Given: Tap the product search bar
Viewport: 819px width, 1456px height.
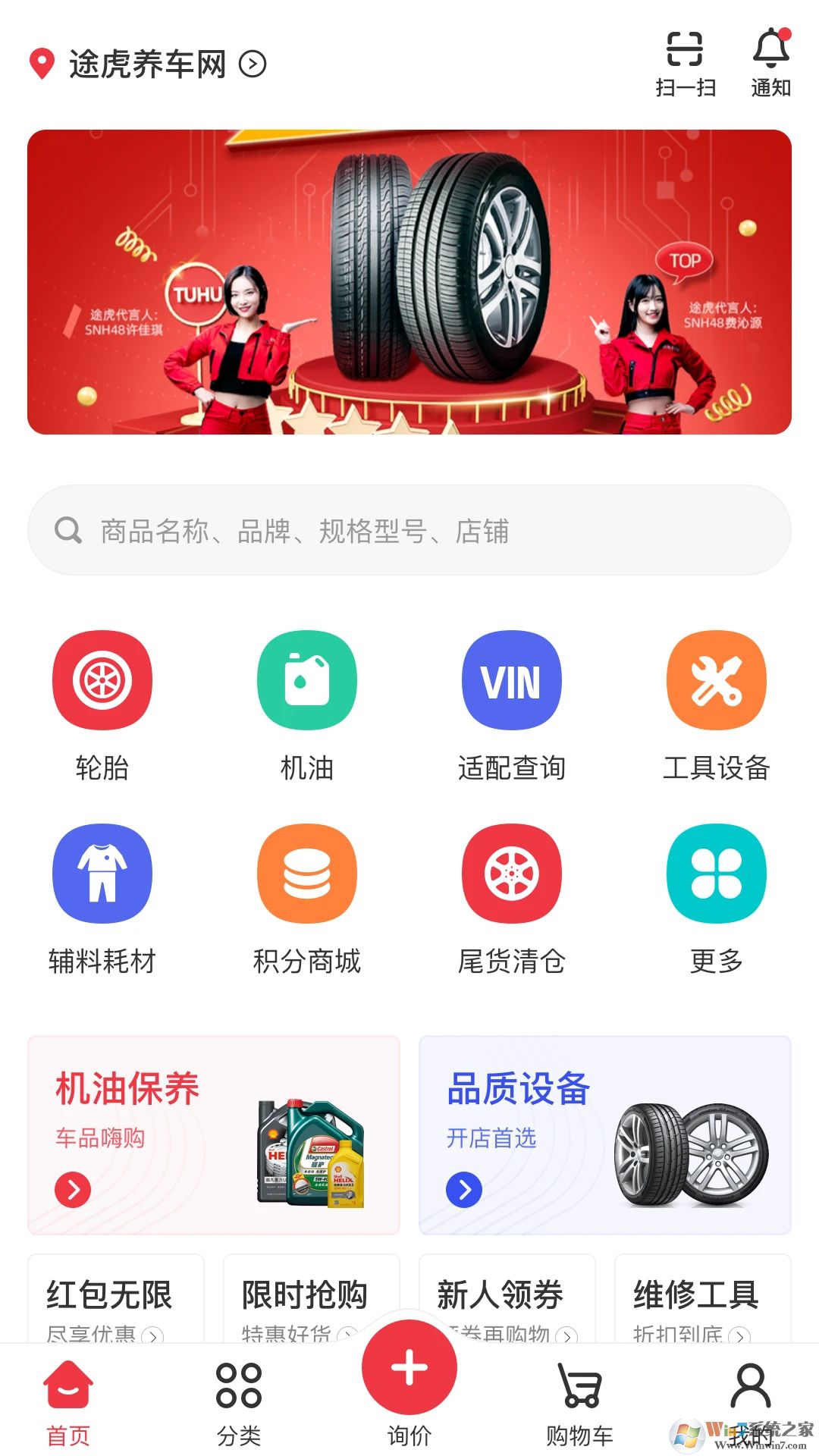Looking at the screenshot, I should 409,529.
